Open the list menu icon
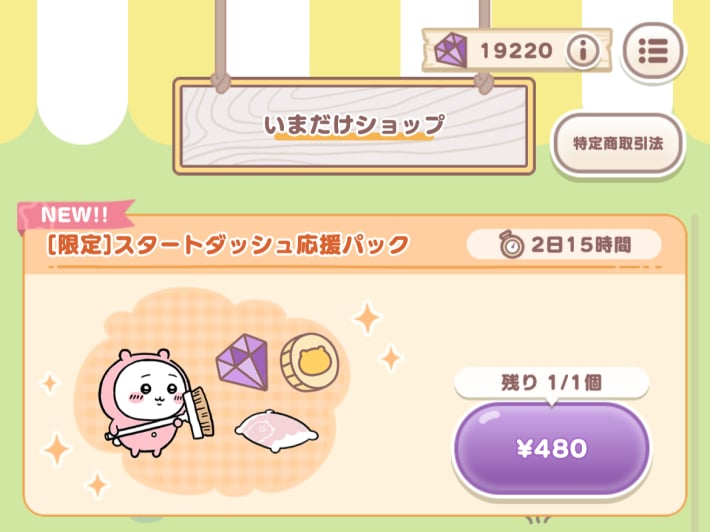The height and width of the screenshot is (532, 710). (653, 48)
